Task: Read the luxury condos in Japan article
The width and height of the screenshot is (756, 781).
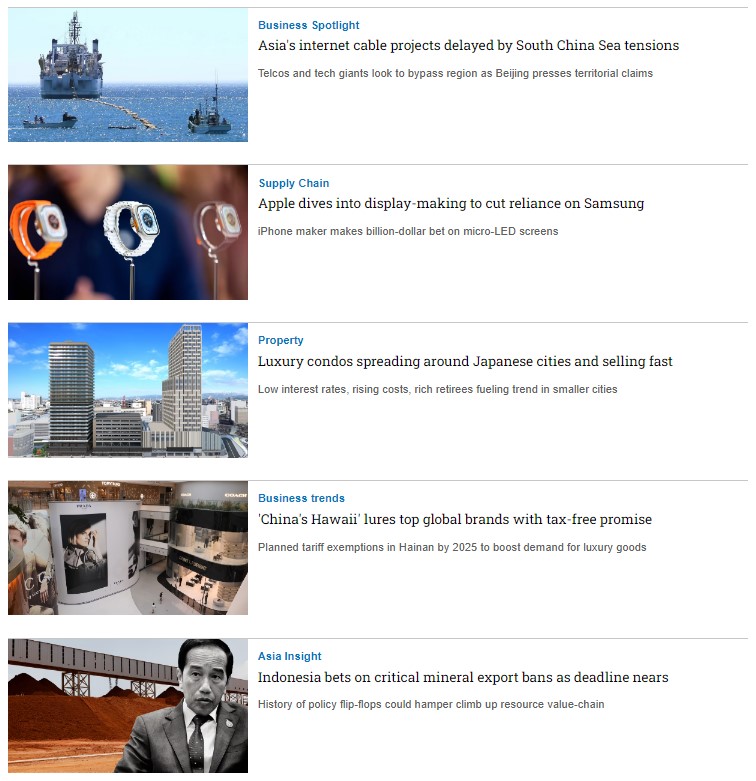Action: tap(465, 362)
